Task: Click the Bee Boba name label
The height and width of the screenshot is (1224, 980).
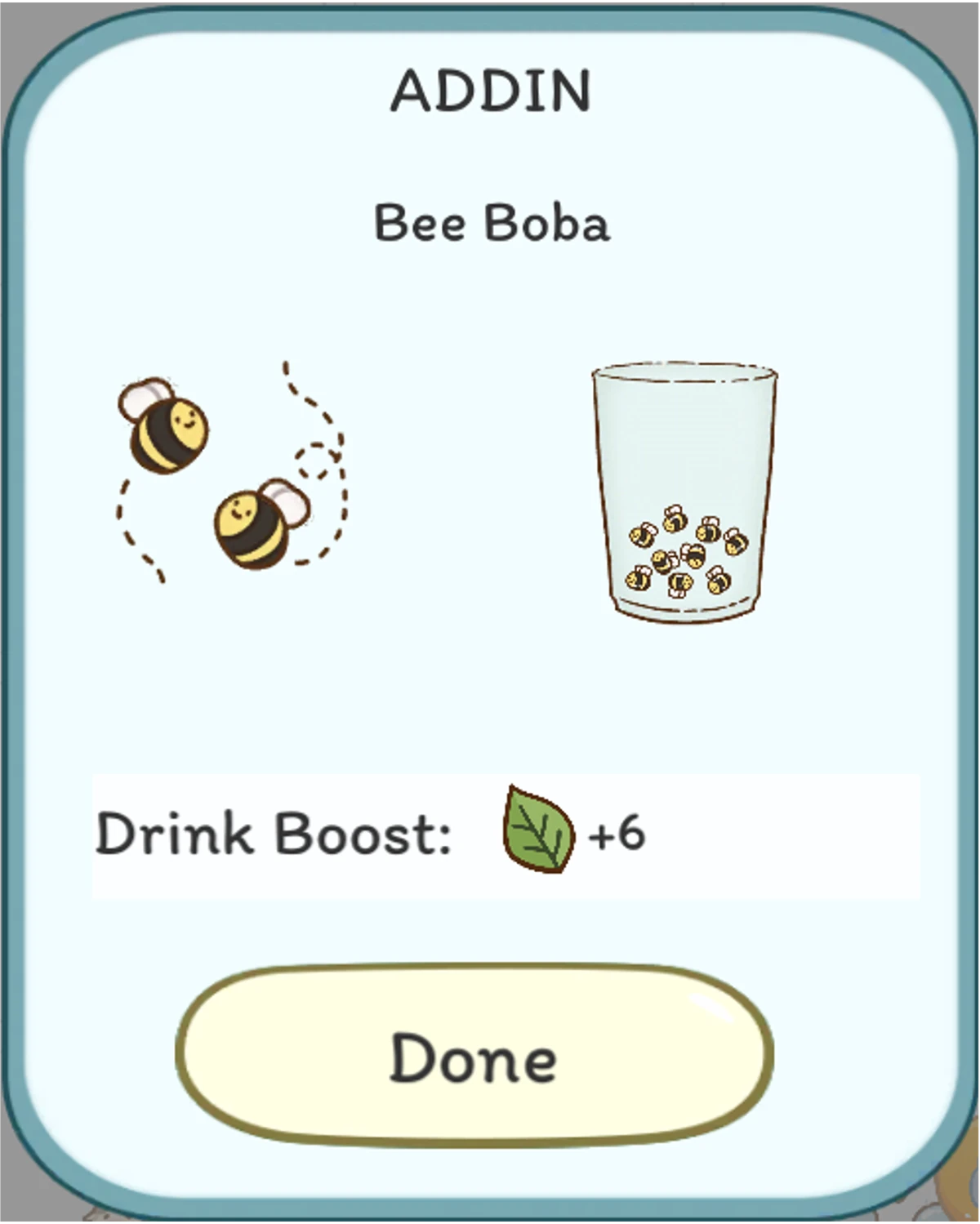Action: (491, 225)
